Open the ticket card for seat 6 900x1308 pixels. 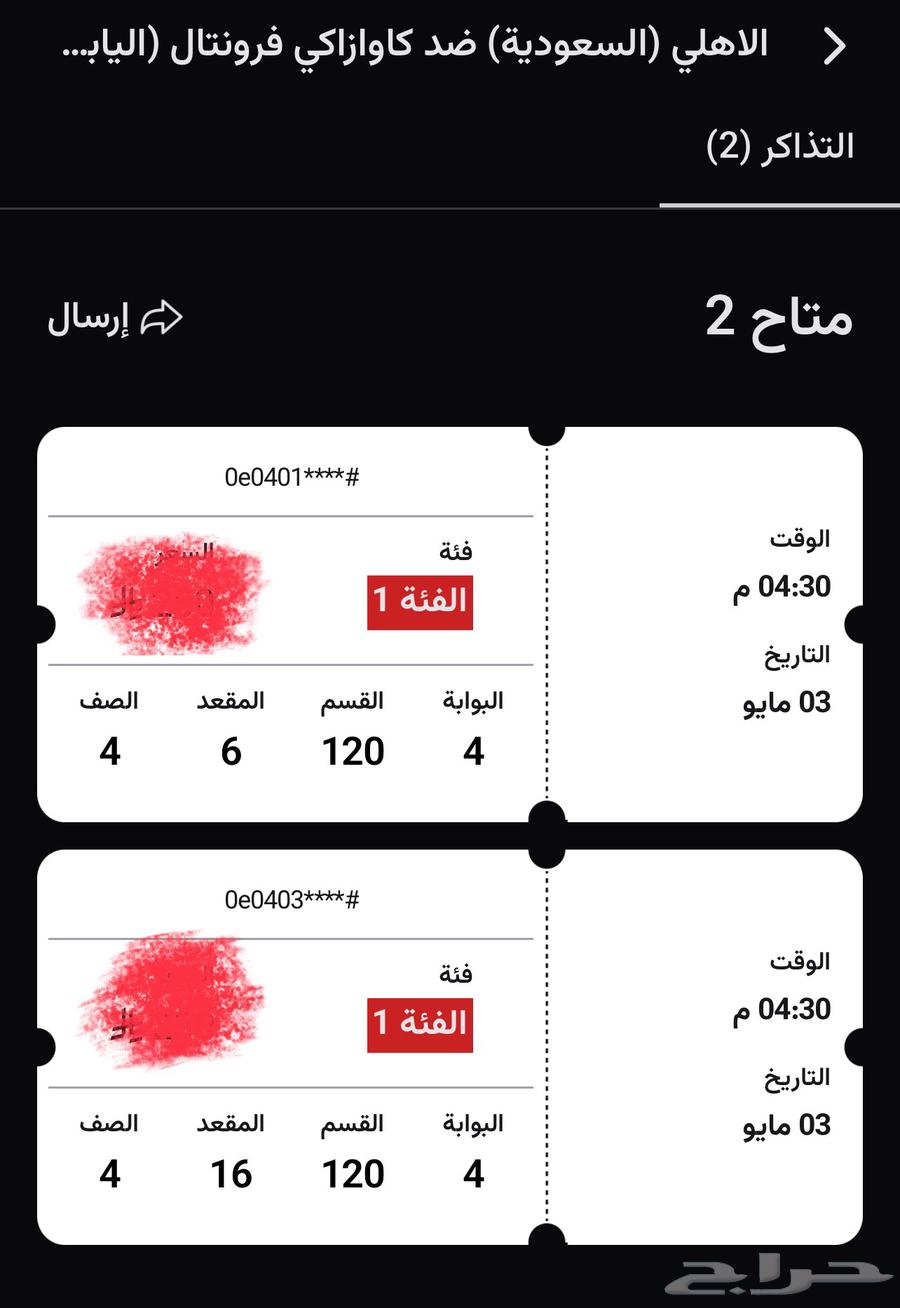pos(450,625)
